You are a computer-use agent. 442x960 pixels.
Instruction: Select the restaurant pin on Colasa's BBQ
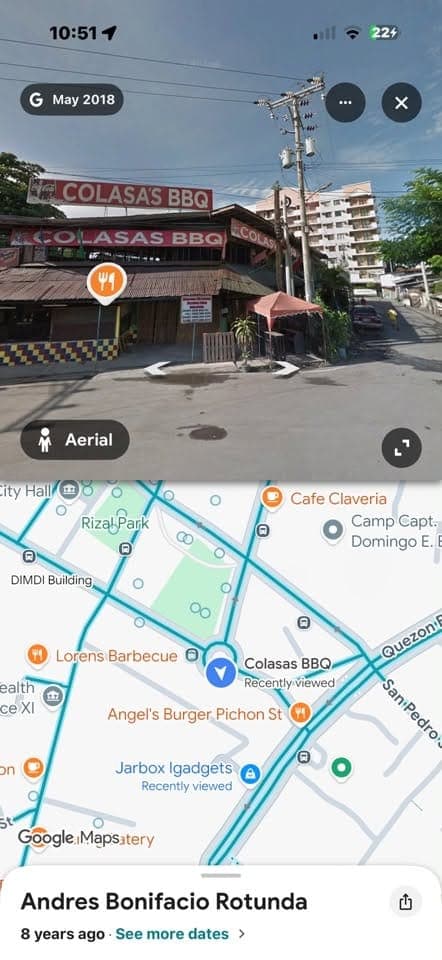pos(107,283)
